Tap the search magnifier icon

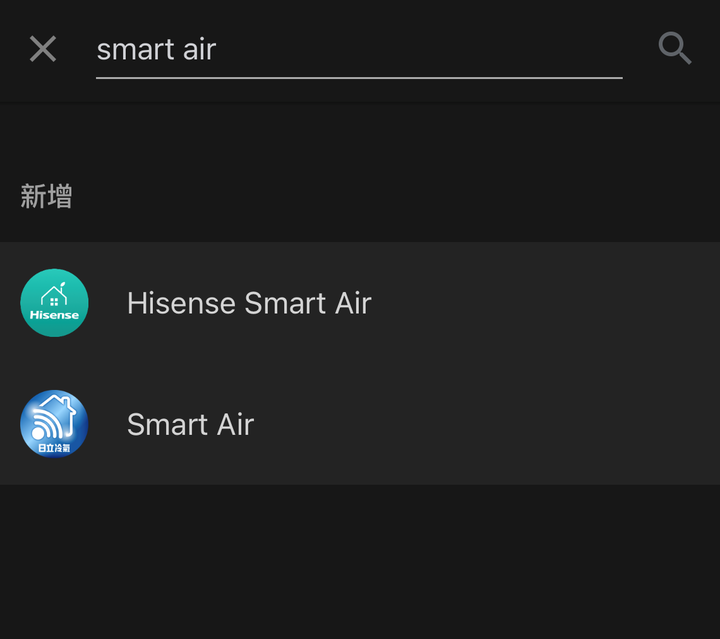[x=675, y=48]
